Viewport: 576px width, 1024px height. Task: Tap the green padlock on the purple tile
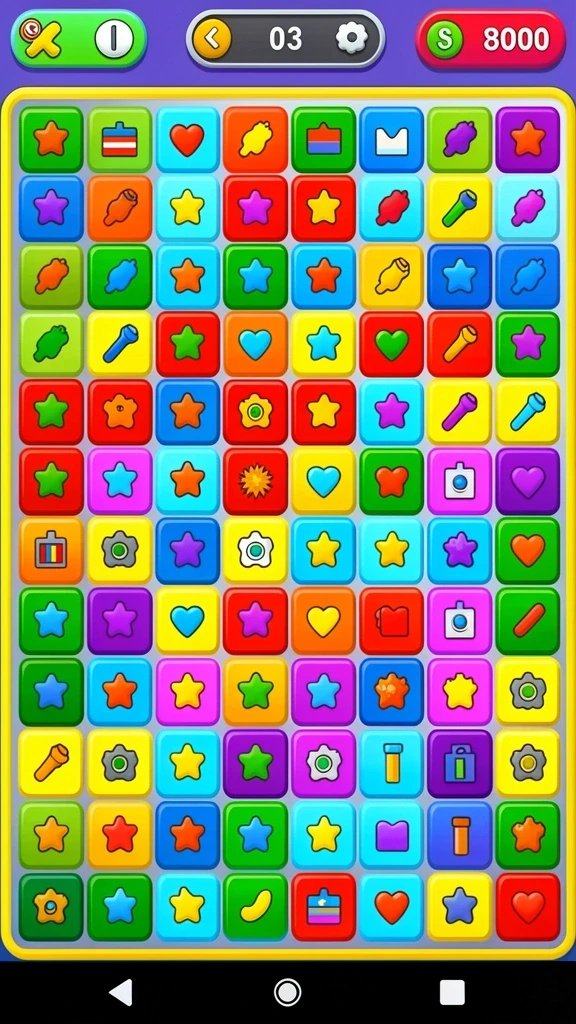(x=460, y=763)
